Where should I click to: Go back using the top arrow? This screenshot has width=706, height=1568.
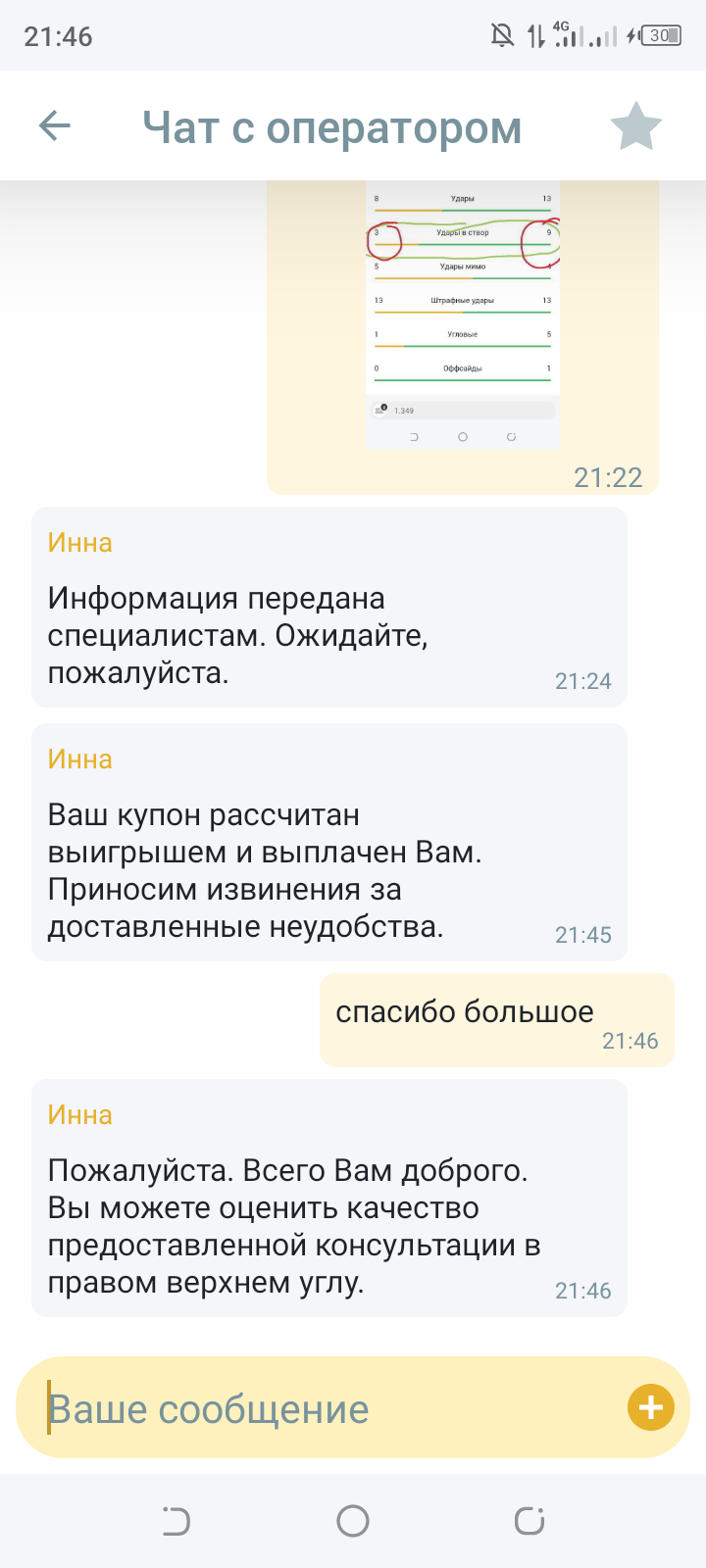[x=55, y=126]
